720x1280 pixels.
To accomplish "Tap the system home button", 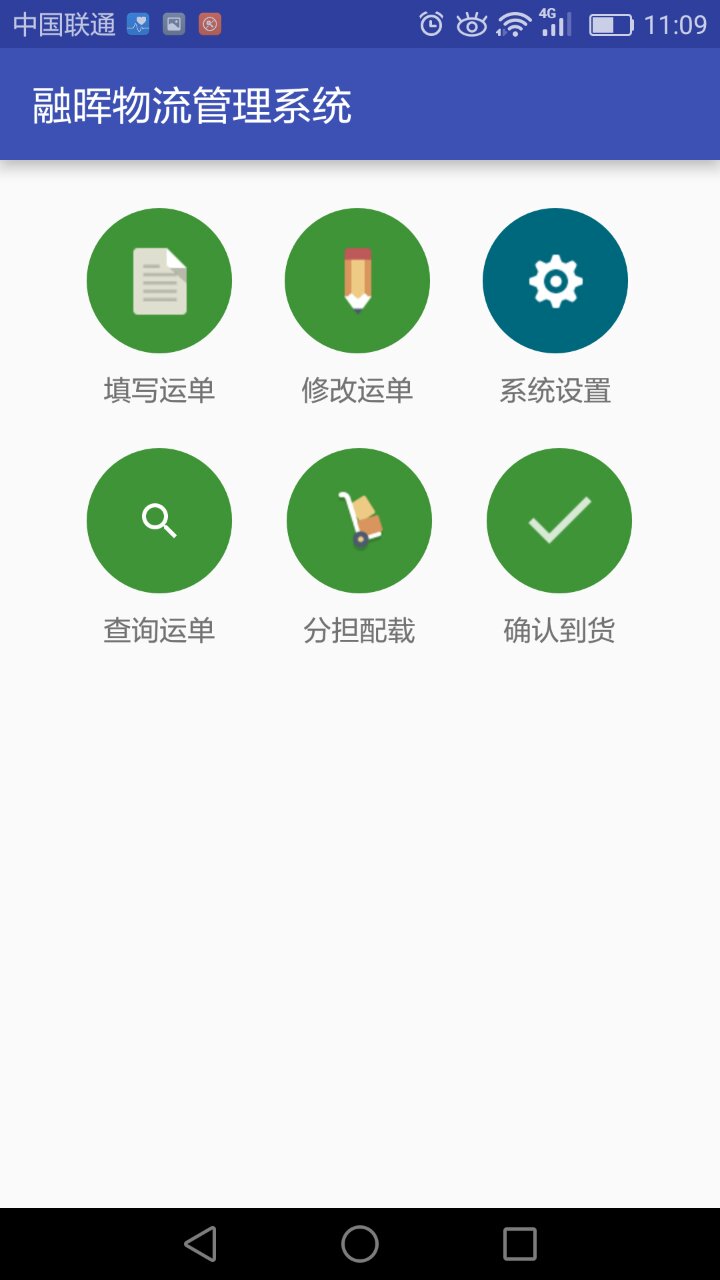I will [360, 1244].
